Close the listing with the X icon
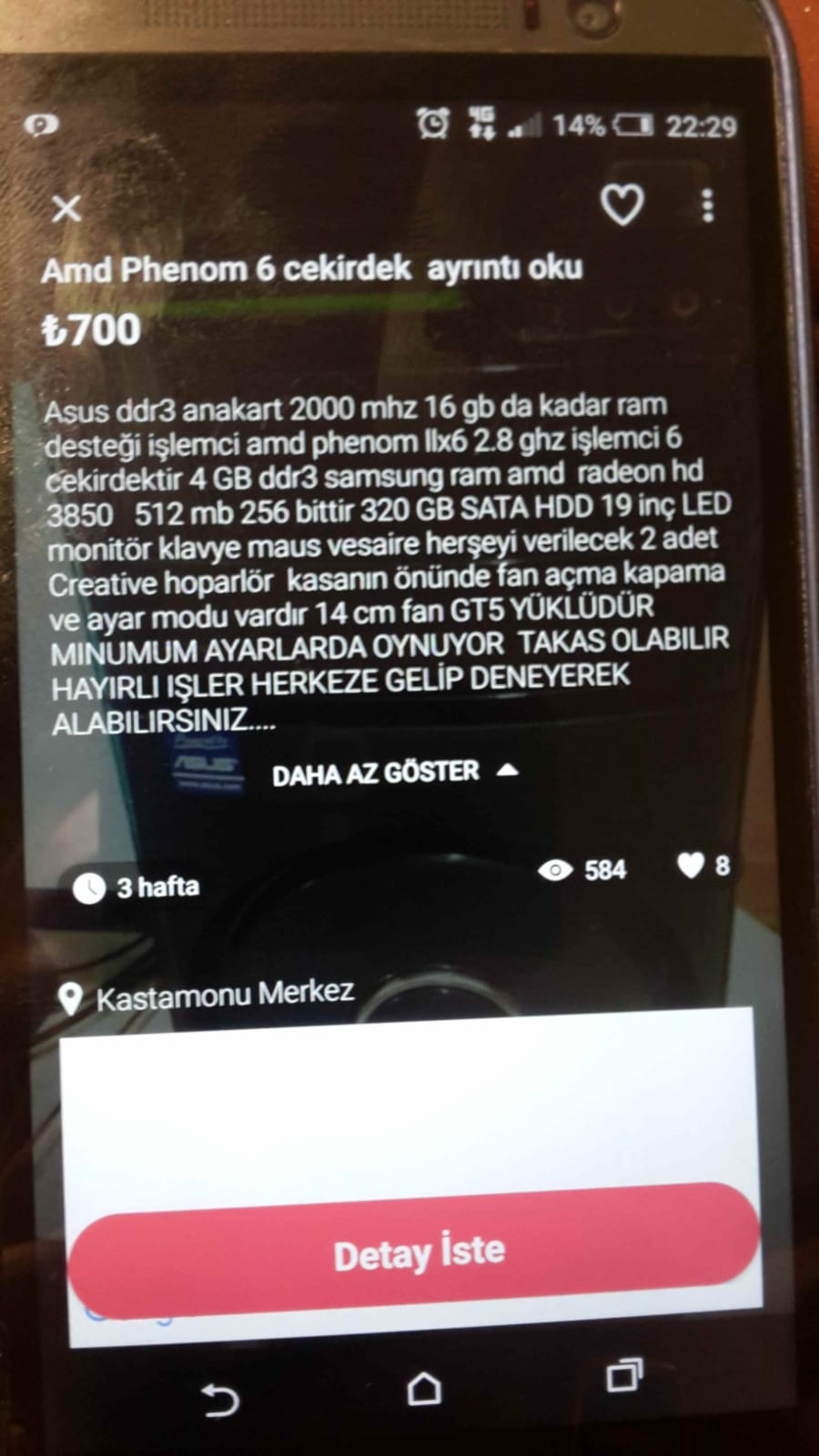This screenshot has width=819, height=1456. (x=66, y=208)
